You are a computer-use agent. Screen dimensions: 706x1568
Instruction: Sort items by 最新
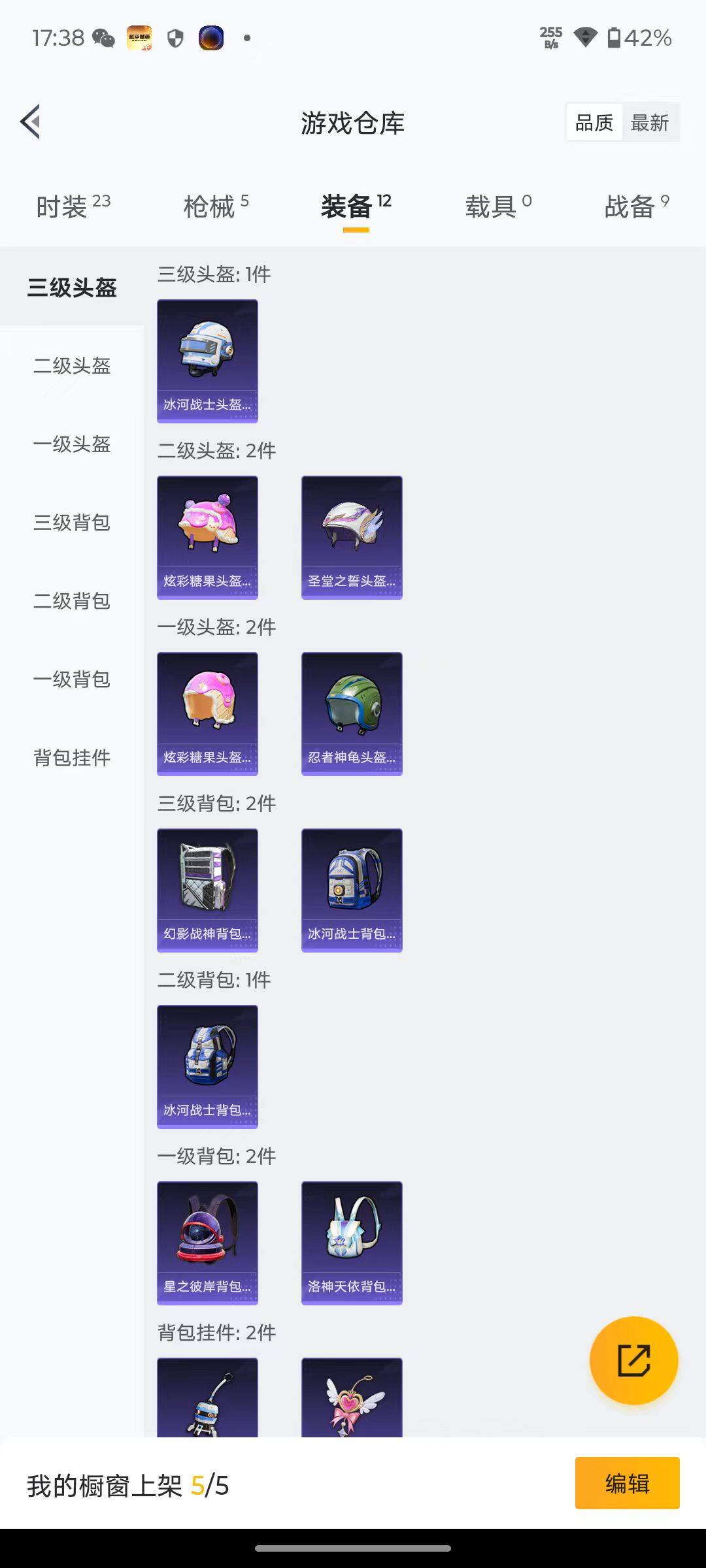pos(649,123)
